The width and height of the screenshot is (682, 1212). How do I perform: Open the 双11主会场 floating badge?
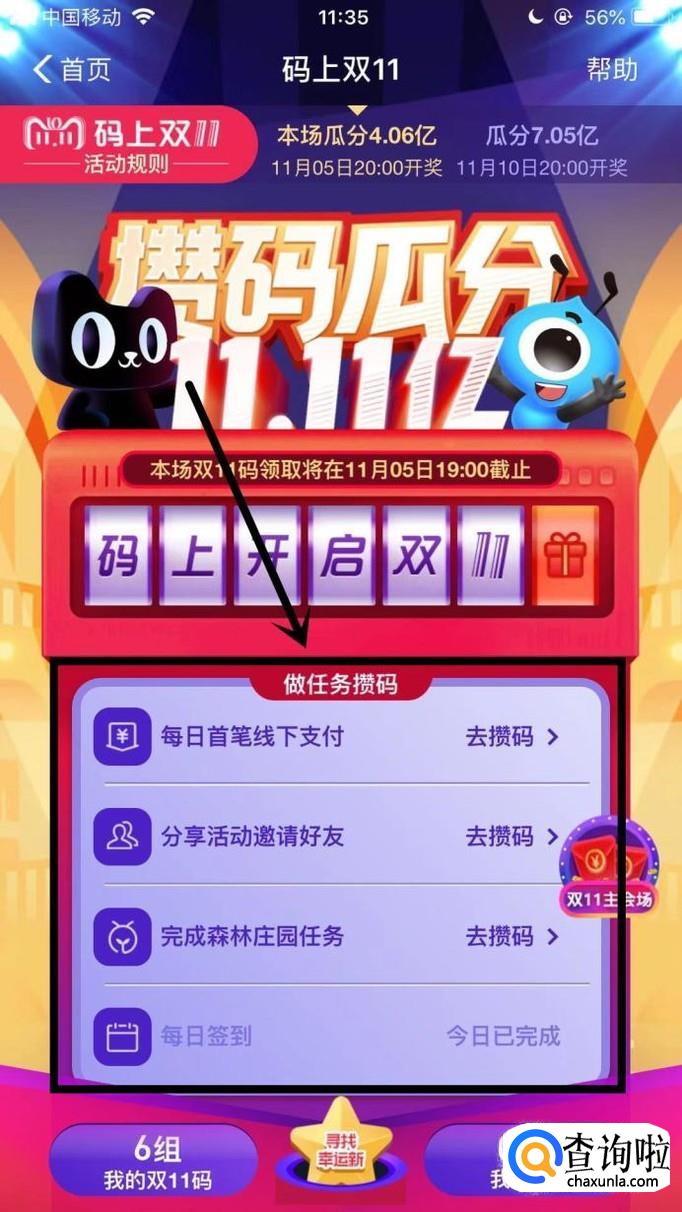(609, 867)
